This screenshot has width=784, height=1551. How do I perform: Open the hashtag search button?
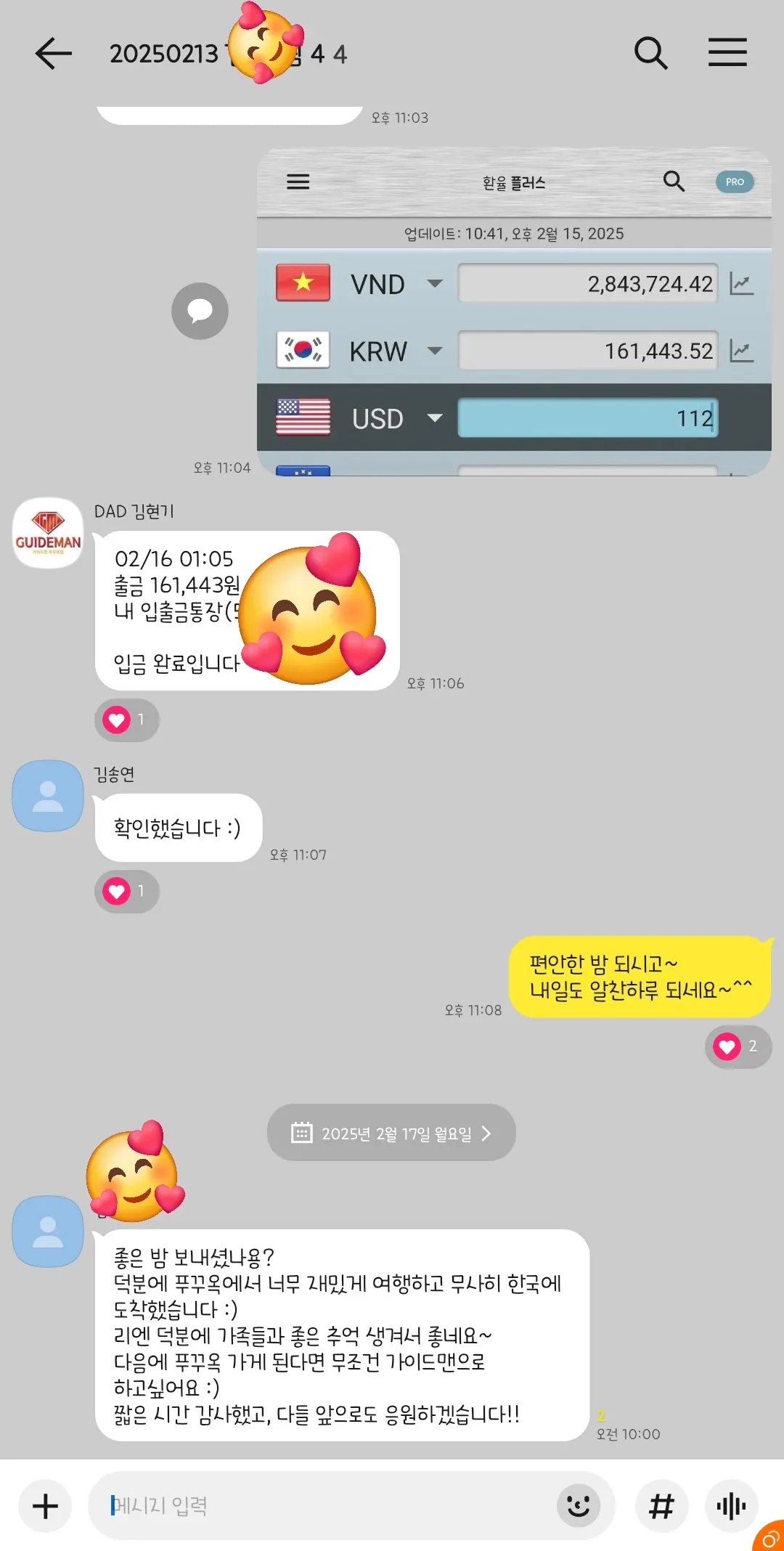coord(661,1506)
